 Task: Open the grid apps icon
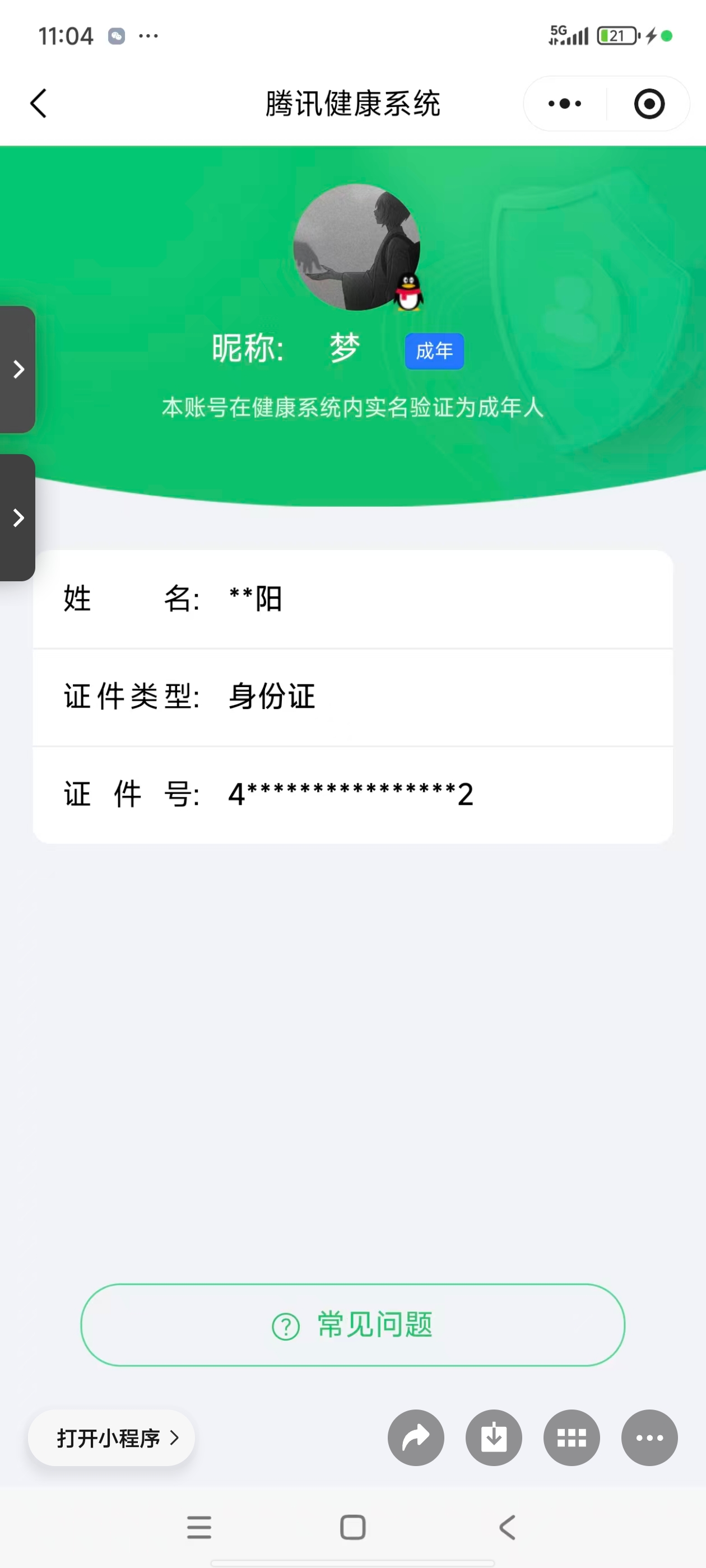[x=572, y=1438]
